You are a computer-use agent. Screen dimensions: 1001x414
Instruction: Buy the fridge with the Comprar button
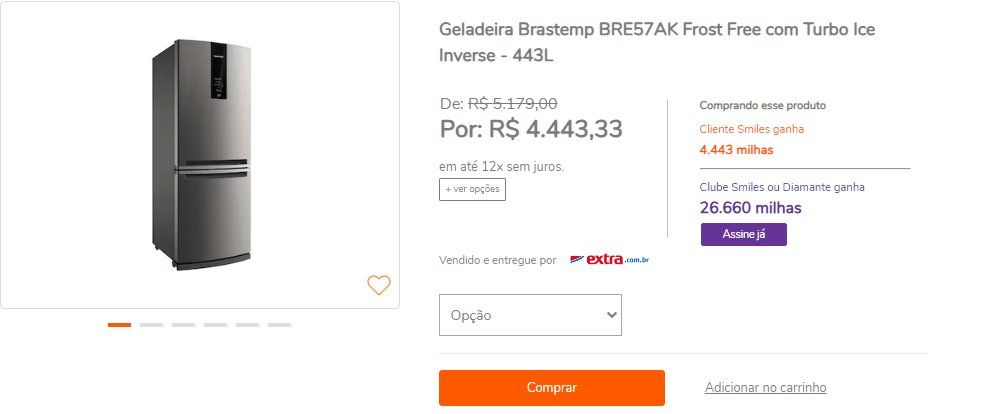(x=551, y=388)
